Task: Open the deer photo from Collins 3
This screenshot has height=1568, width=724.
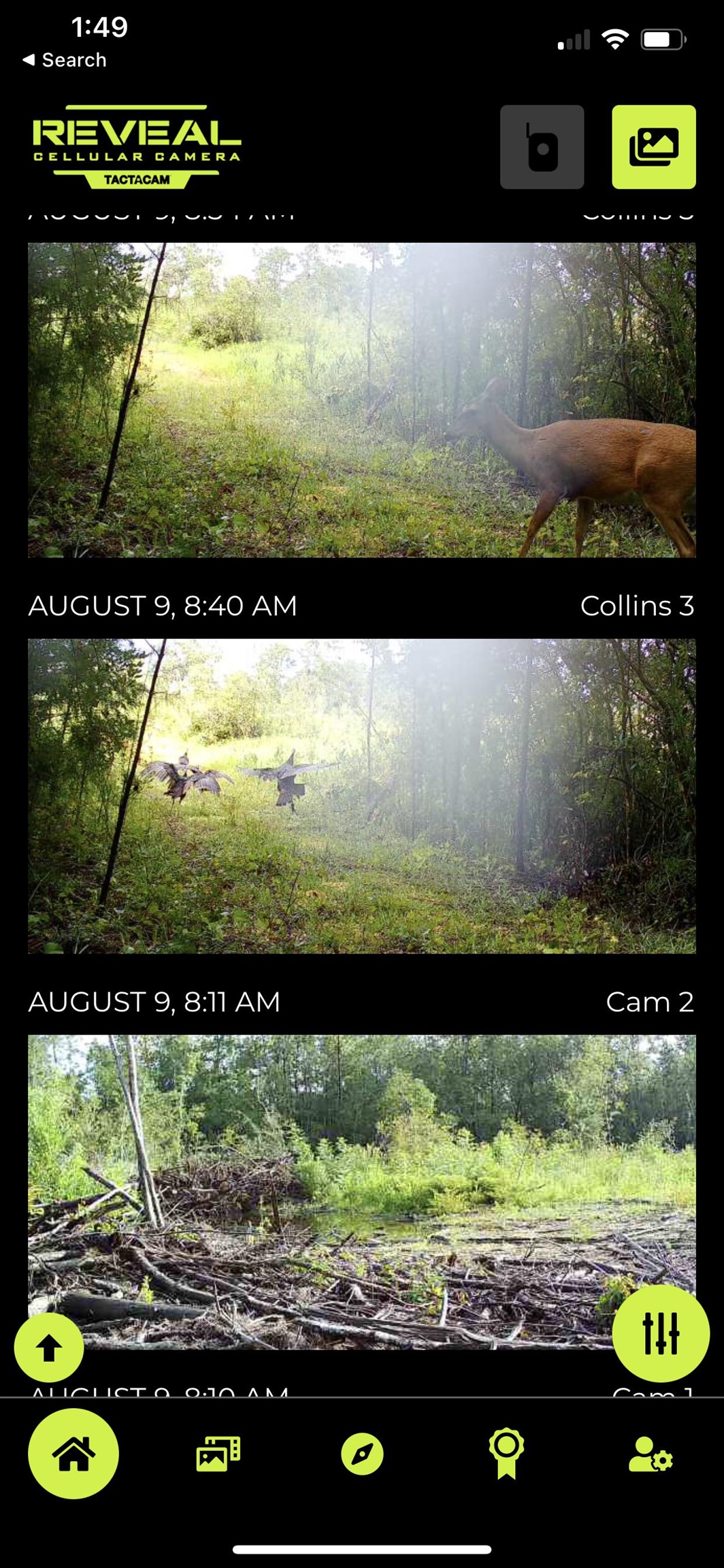Action: [361, 400]
